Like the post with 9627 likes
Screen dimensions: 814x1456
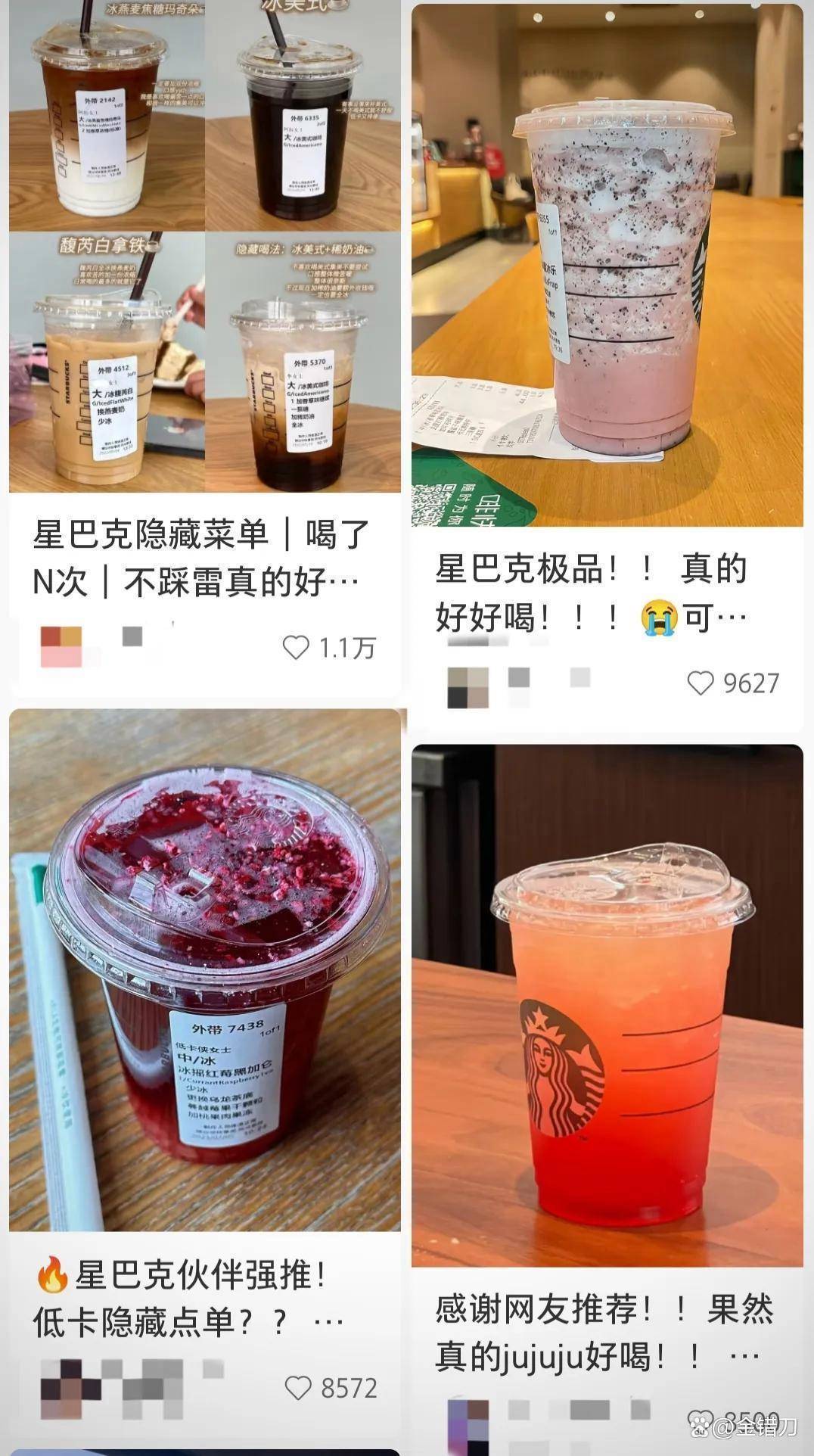click(701, 683)
